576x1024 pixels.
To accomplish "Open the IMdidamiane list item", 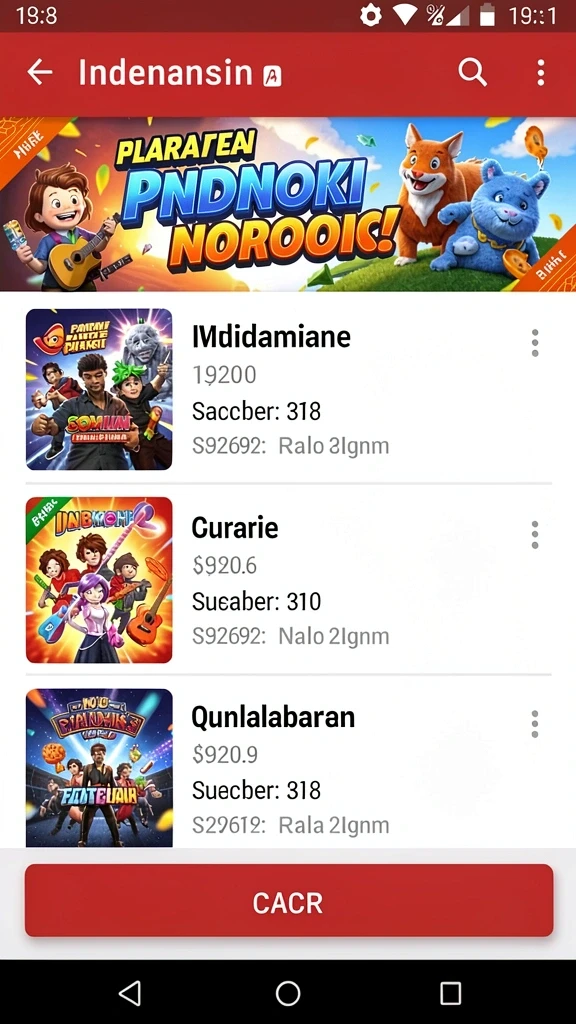I will point(288,389).
